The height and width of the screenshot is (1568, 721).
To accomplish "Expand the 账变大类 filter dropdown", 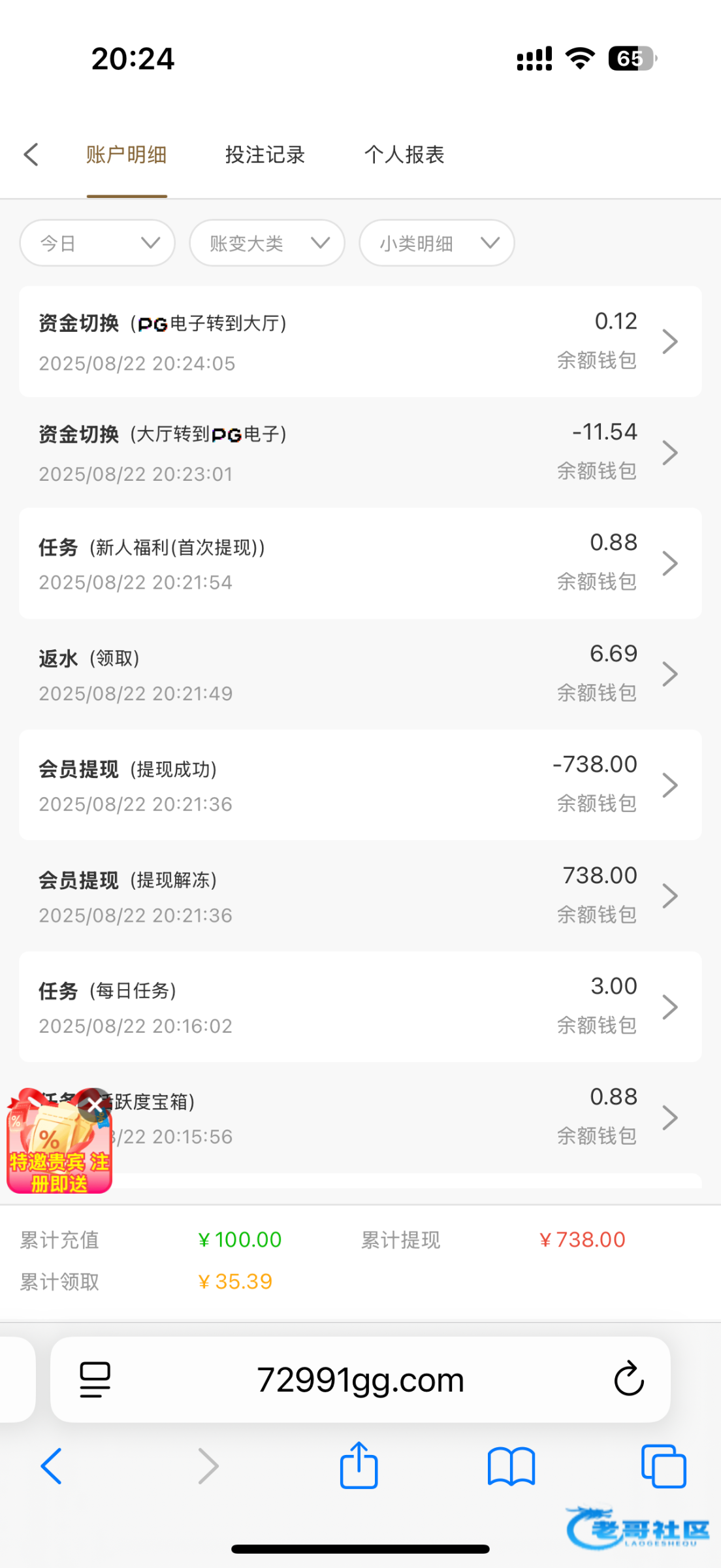I will click(267, 243).
